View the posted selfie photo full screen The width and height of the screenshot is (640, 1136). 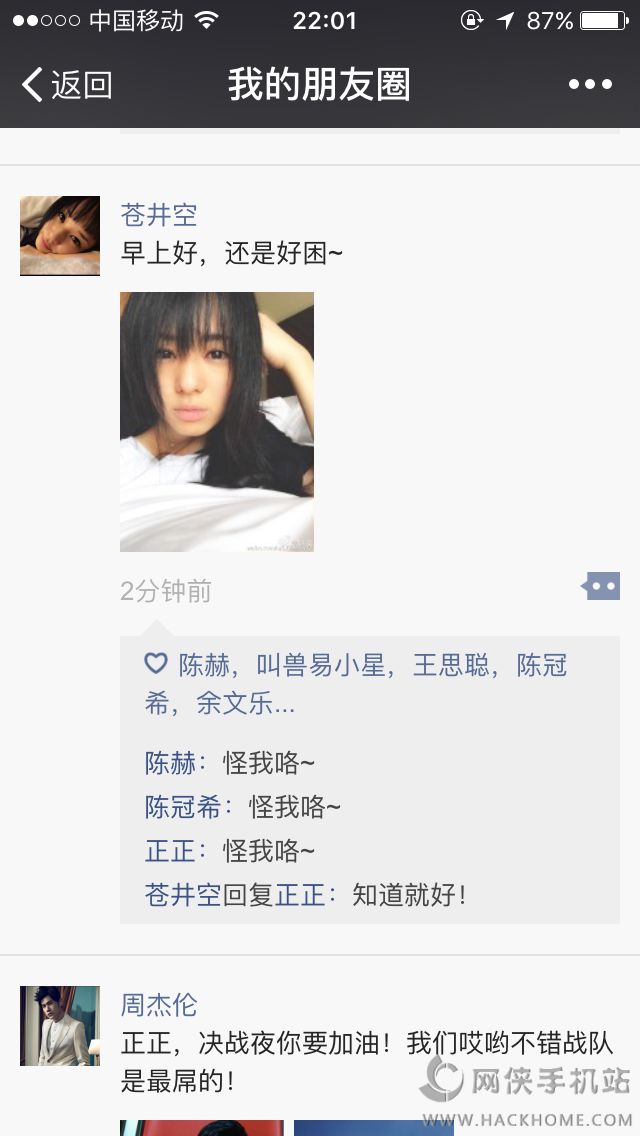(217, 421)
